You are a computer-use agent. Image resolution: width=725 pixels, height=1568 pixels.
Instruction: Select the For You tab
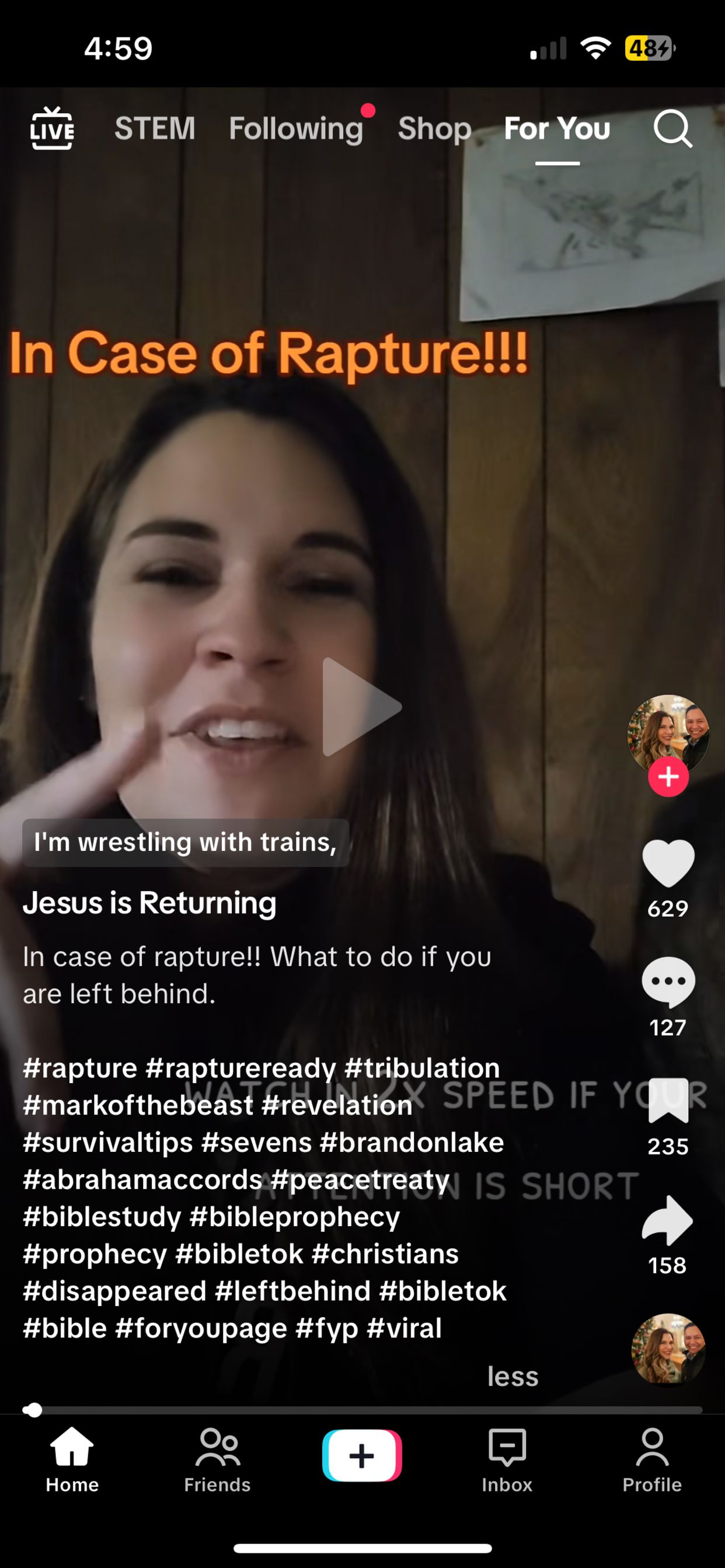556,128
